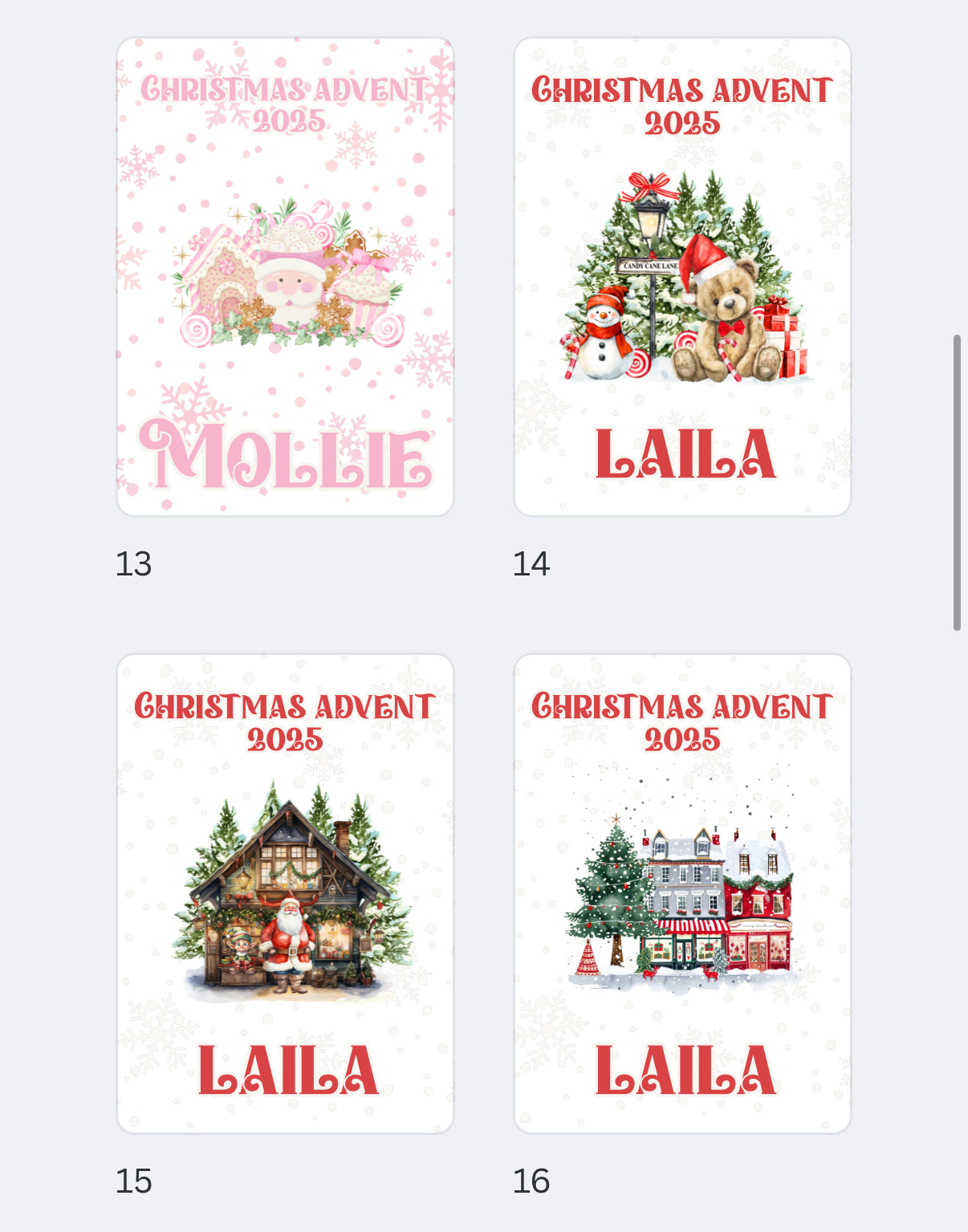
Task: Open page 15 with Santa's cabin
Action: [285, 893]
